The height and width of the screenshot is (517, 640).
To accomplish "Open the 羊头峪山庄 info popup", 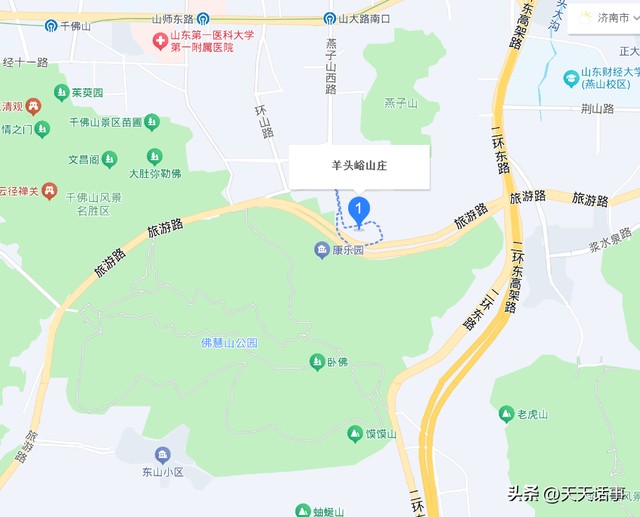I will click(359, 167).
